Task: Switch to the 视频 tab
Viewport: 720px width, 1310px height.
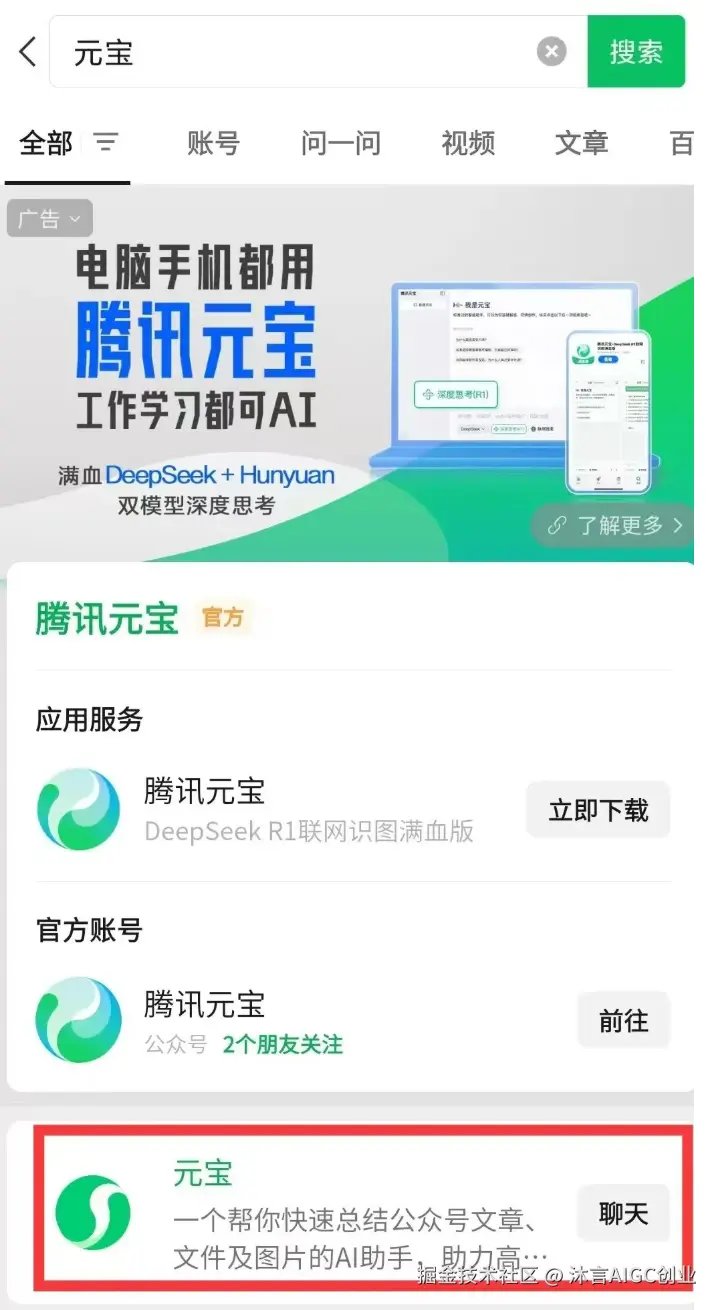Action: [x=468, y=143]
